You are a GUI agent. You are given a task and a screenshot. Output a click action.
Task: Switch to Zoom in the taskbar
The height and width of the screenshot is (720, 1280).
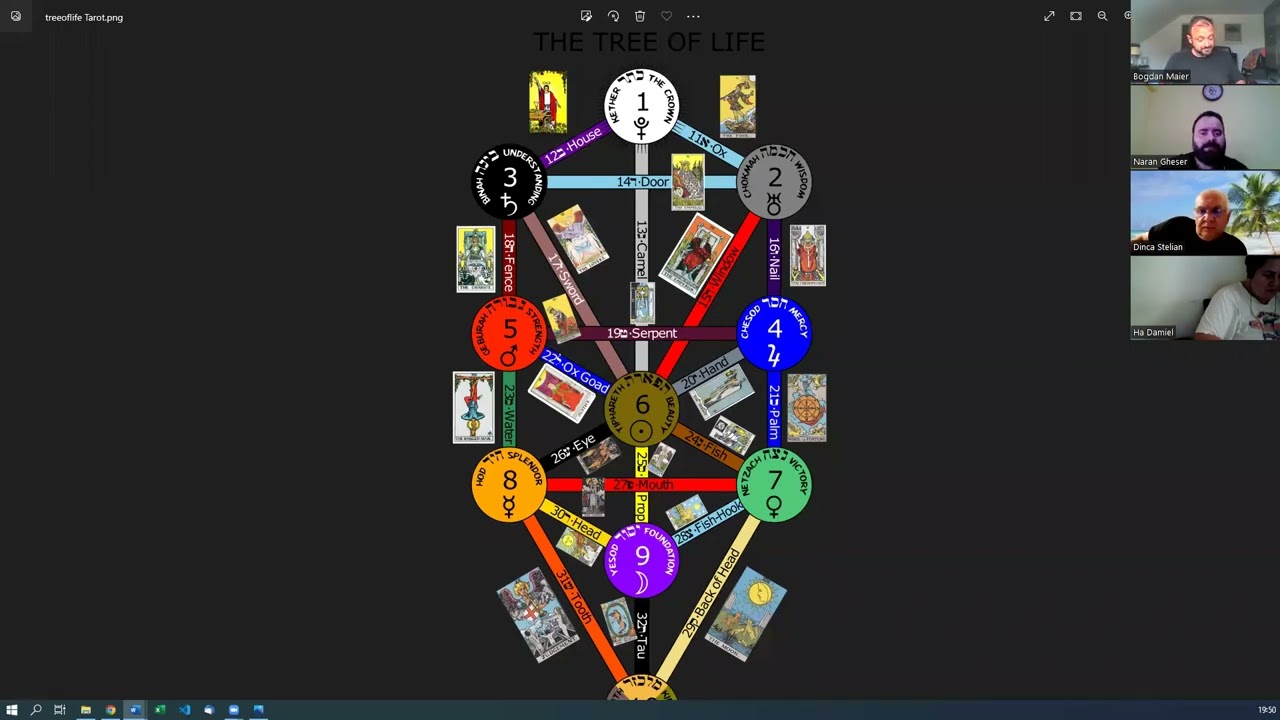pos(233,710)
